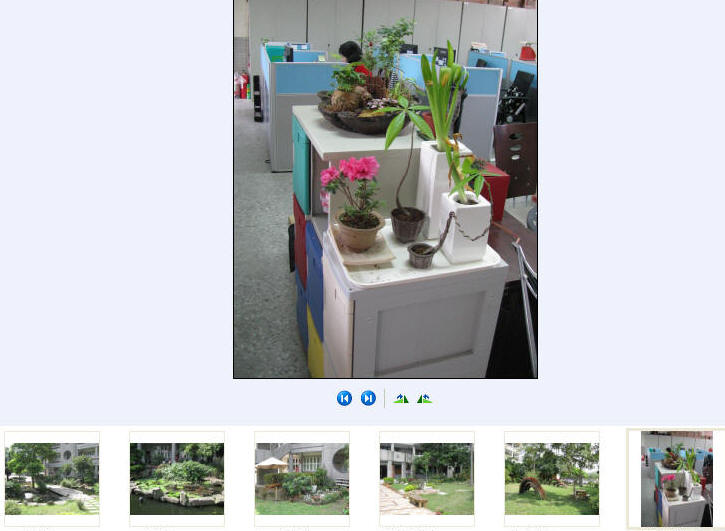Go to the next photo
Image resolution: width=725 pixels, height=531 pixels.
[368, 399]
